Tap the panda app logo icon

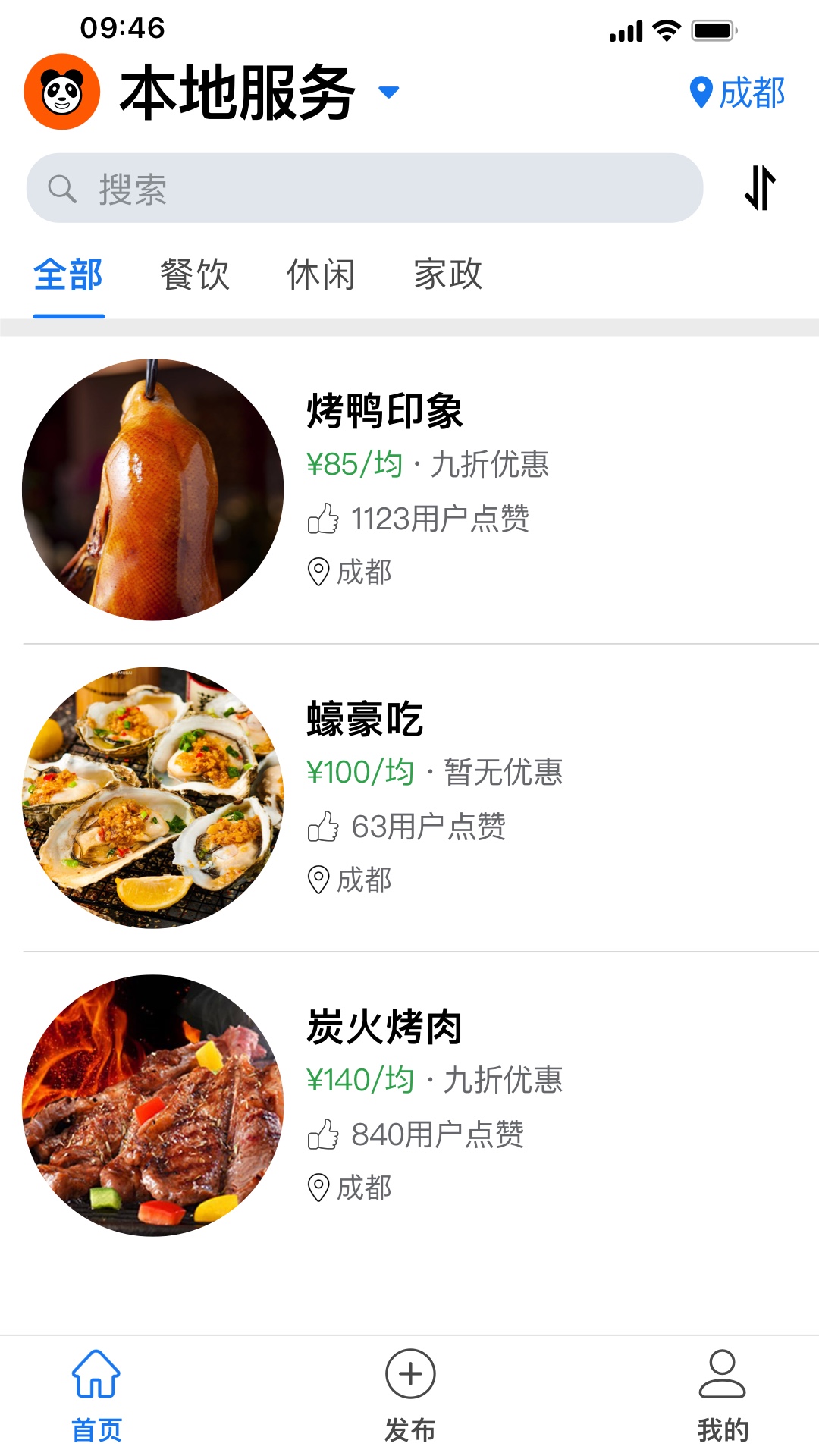pos(61,91)
